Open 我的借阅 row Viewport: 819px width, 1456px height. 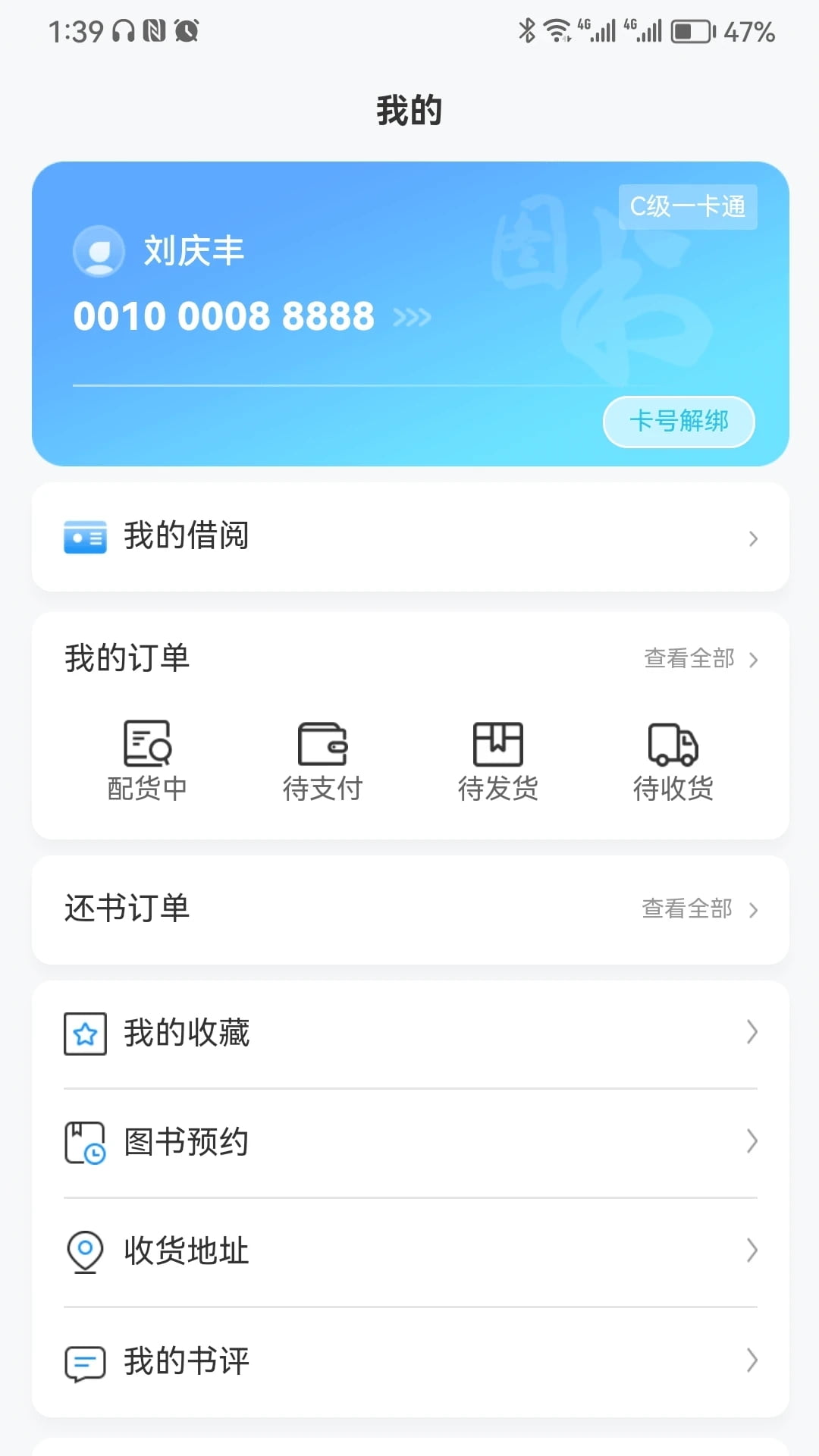410,537
